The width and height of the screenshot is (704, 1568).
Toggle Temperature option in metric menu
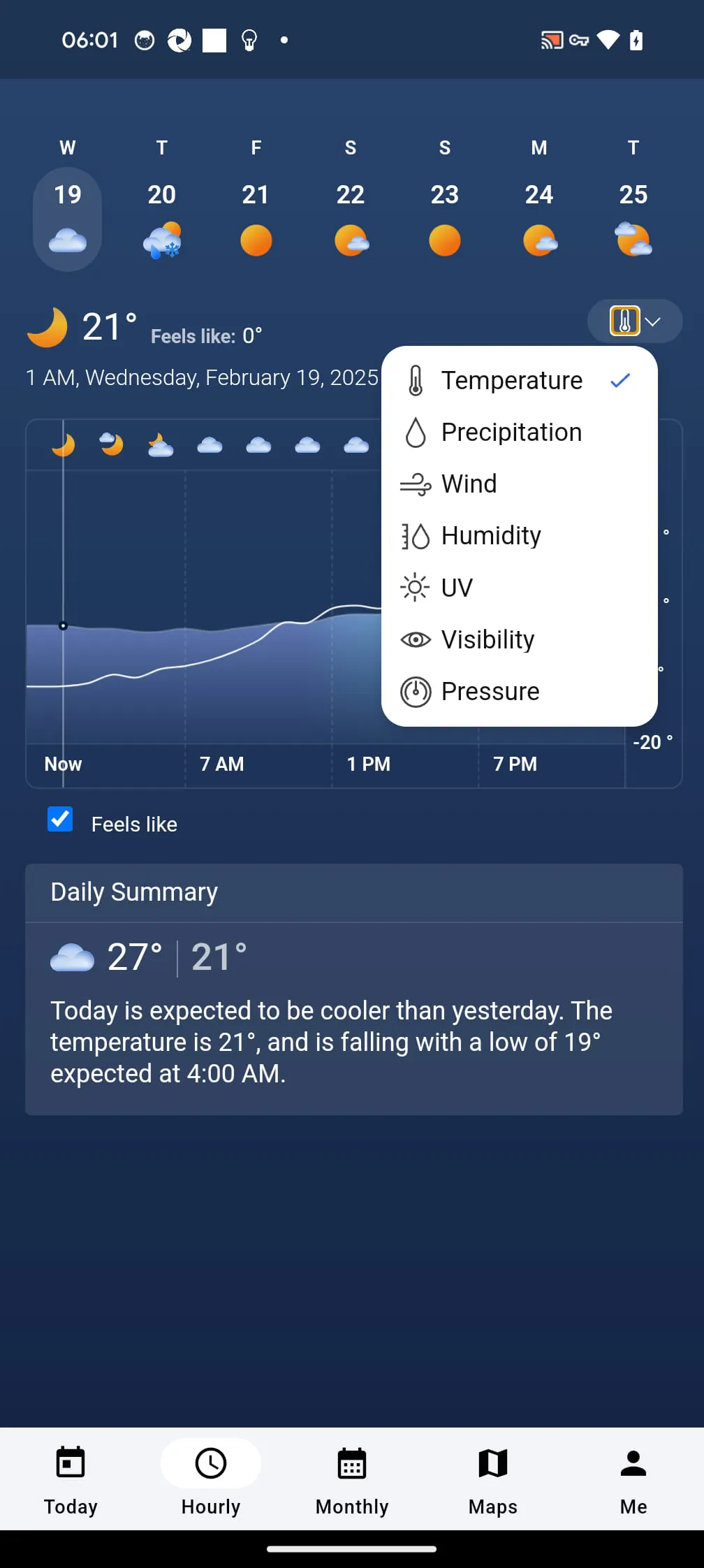click(x=512, y=380)
